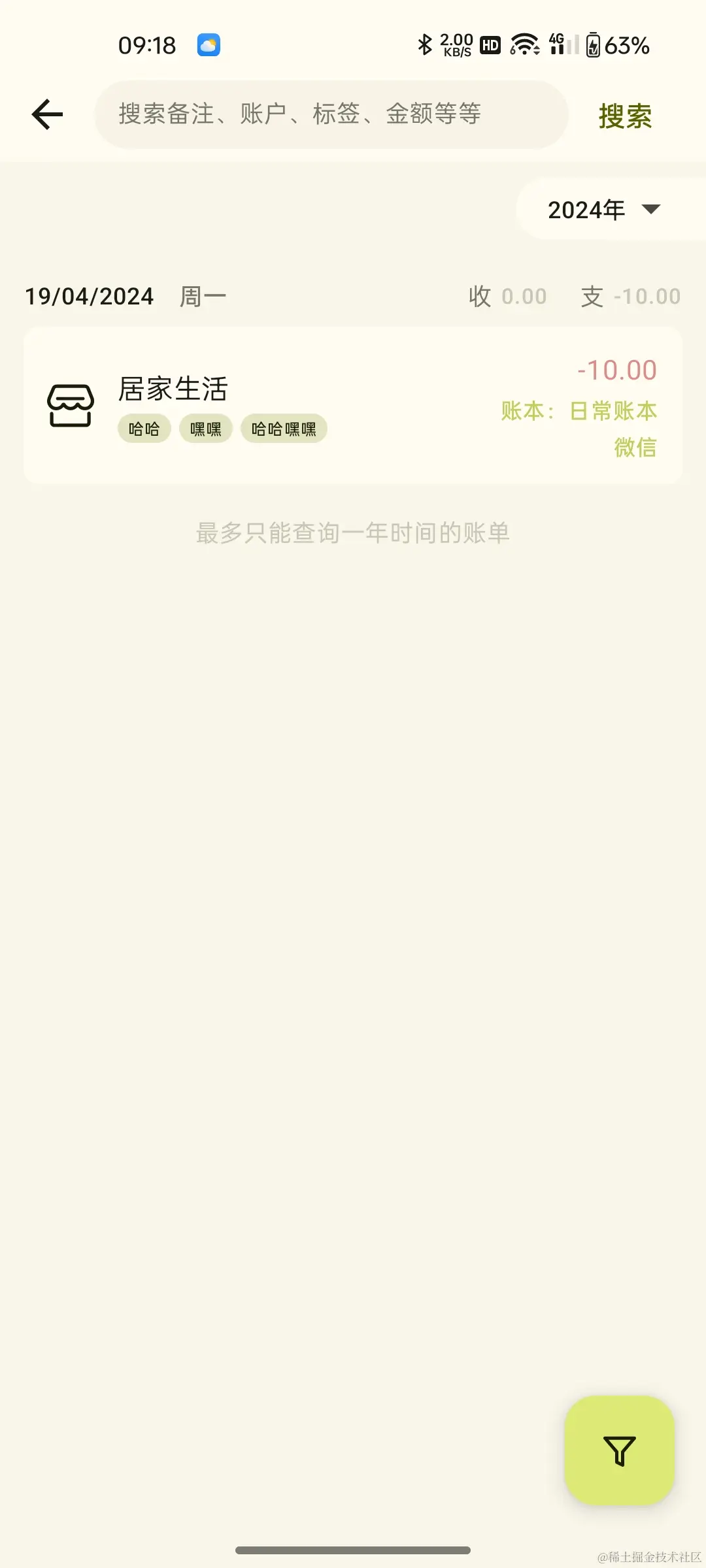This screenshot has width=706, height=1568.
Task: Open the 居家生活 -10.00 bill entry
Action: point(353,406)
